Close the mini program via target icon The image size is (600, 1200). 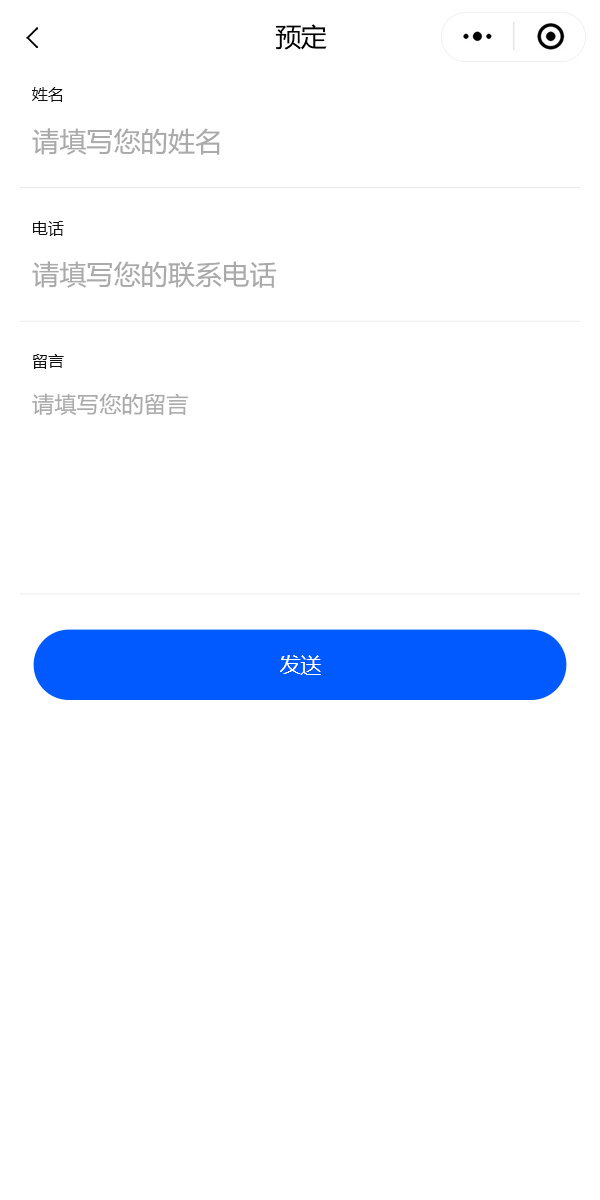click(x=550, y=37)
